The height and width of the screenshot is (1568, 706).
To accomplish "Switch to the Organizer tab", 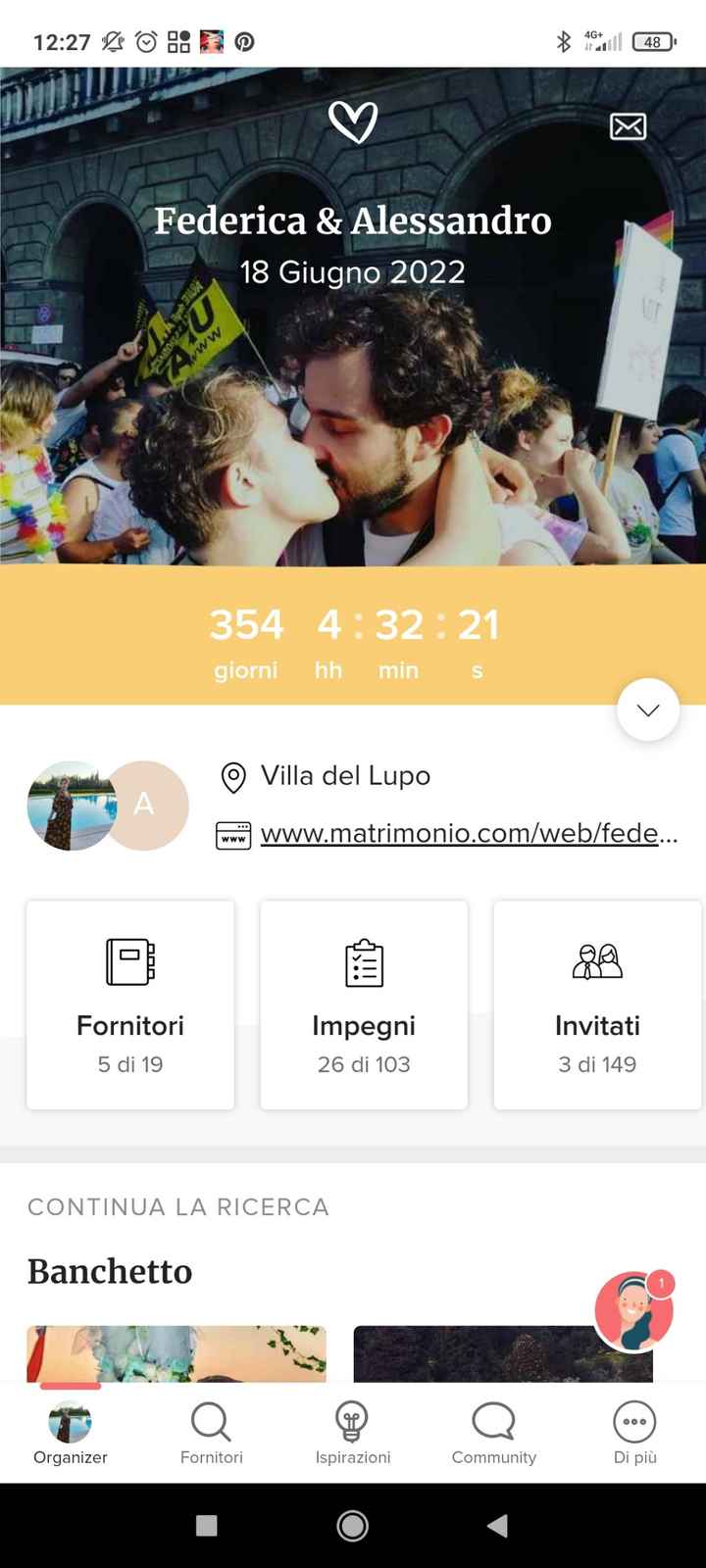I will 69,1431.
